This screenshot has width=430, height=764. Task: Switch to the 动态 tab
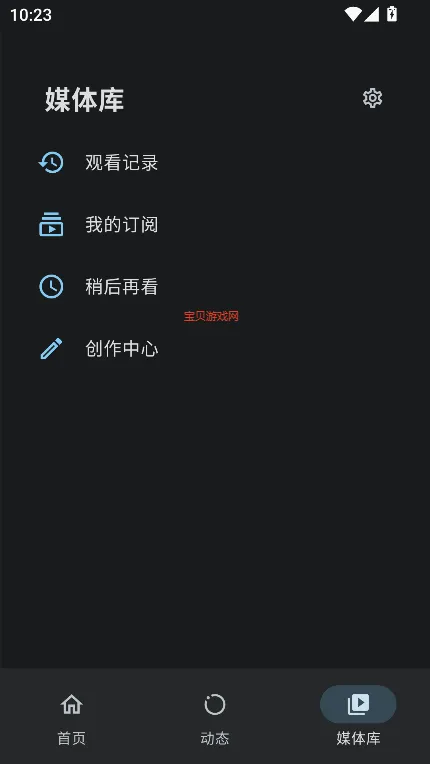(x=215, y=719)
